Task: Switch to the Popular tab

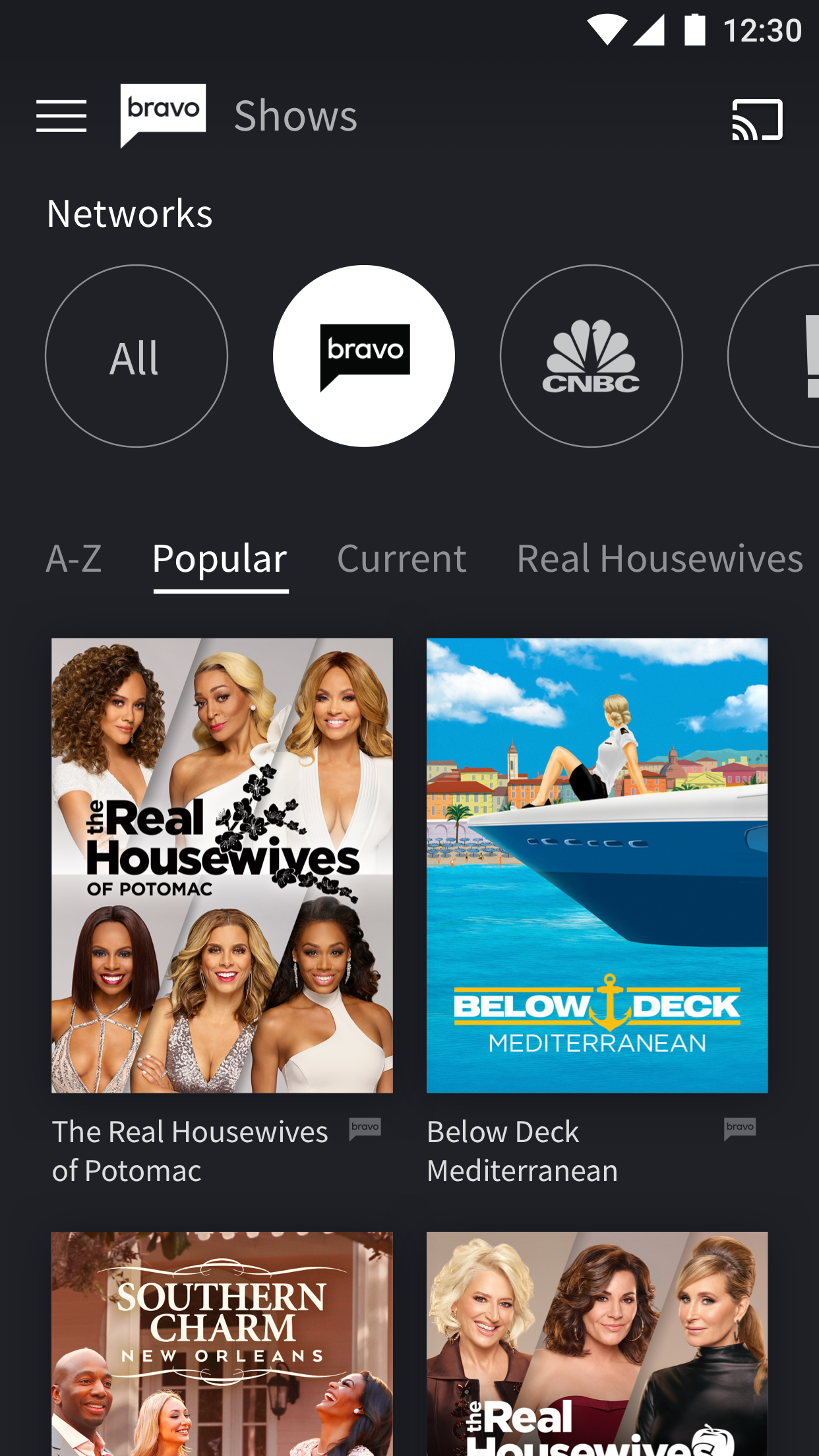Action: pos(220,559)
